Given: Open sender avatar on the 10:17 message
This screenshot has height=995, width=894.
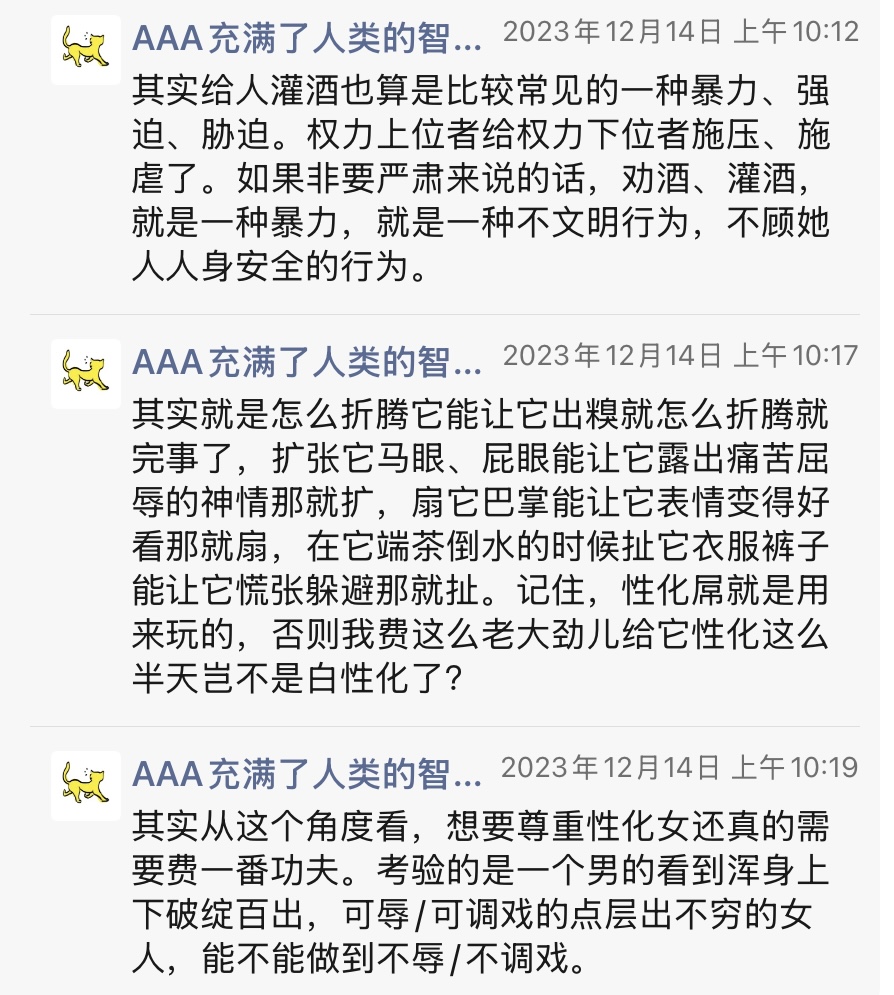Looking at the screenshot, I should [85, 373].
